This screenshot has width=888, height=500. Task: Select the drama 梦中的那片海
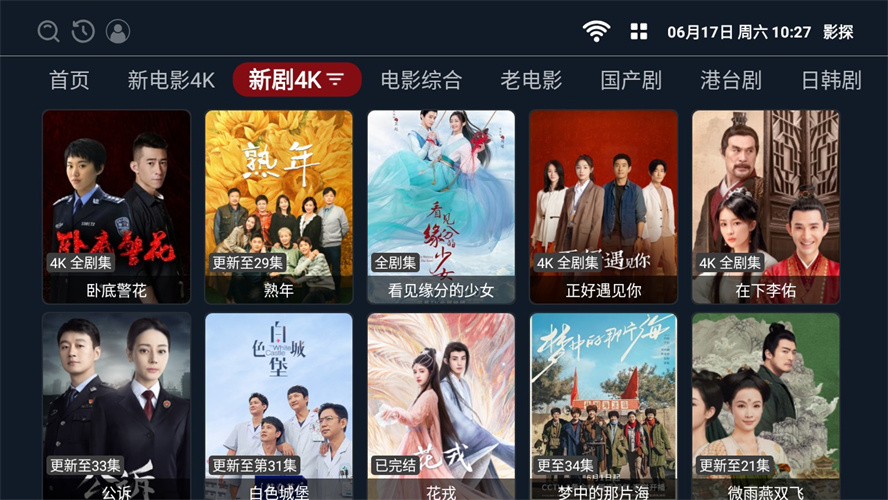pos(603,406)
